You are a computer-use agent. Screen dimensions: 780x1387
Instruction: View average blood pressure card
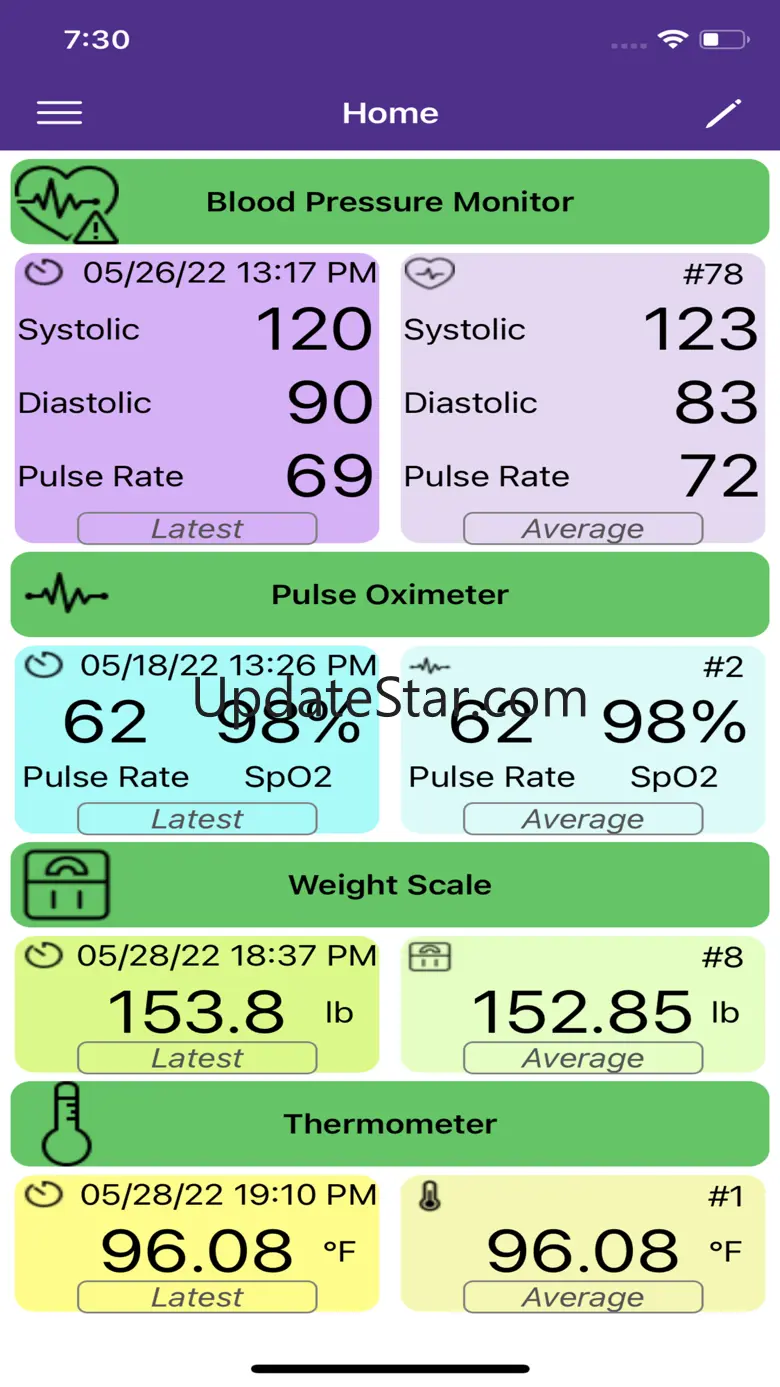tap(583, 398)
